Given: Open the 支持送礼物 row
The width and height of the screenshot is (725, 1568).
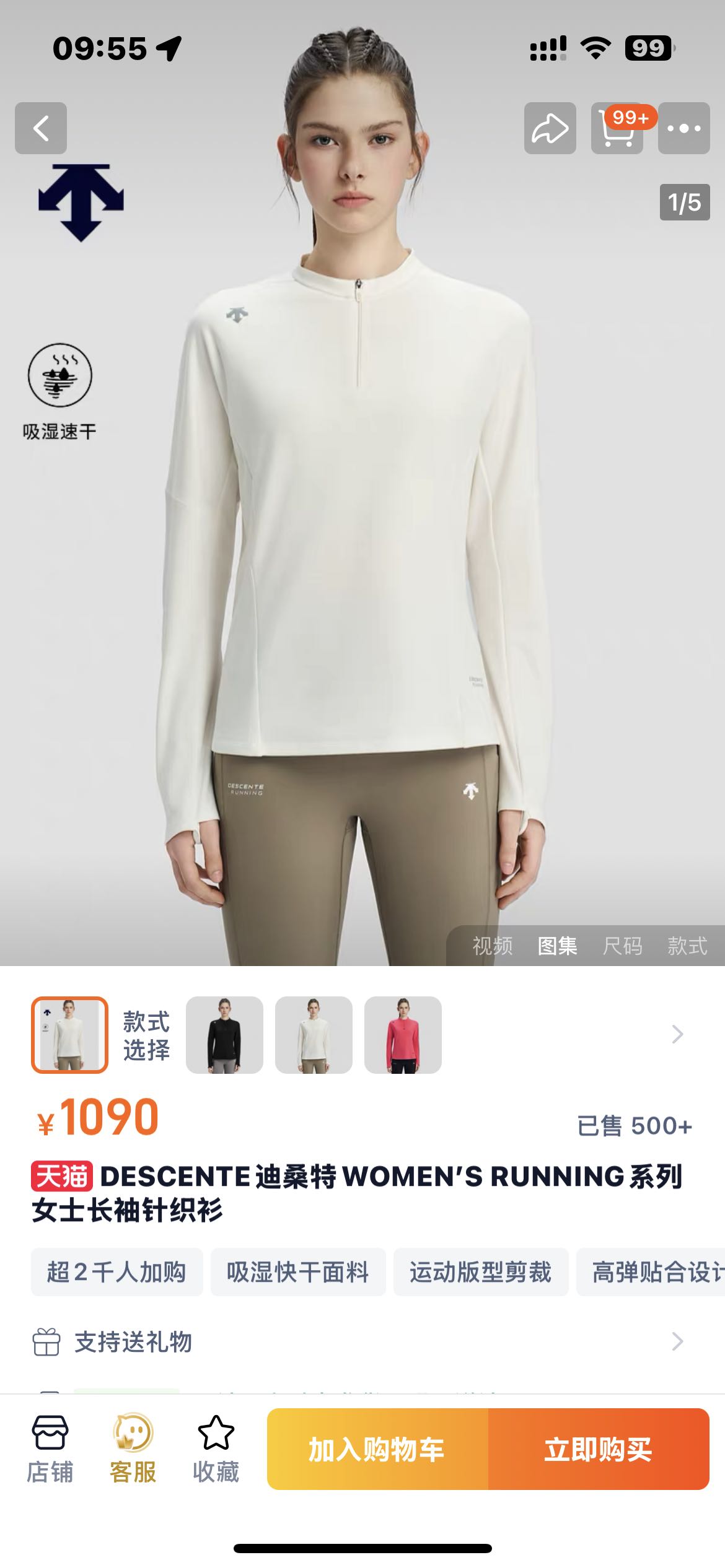Looking at the screenshot, I should 359,1342.
